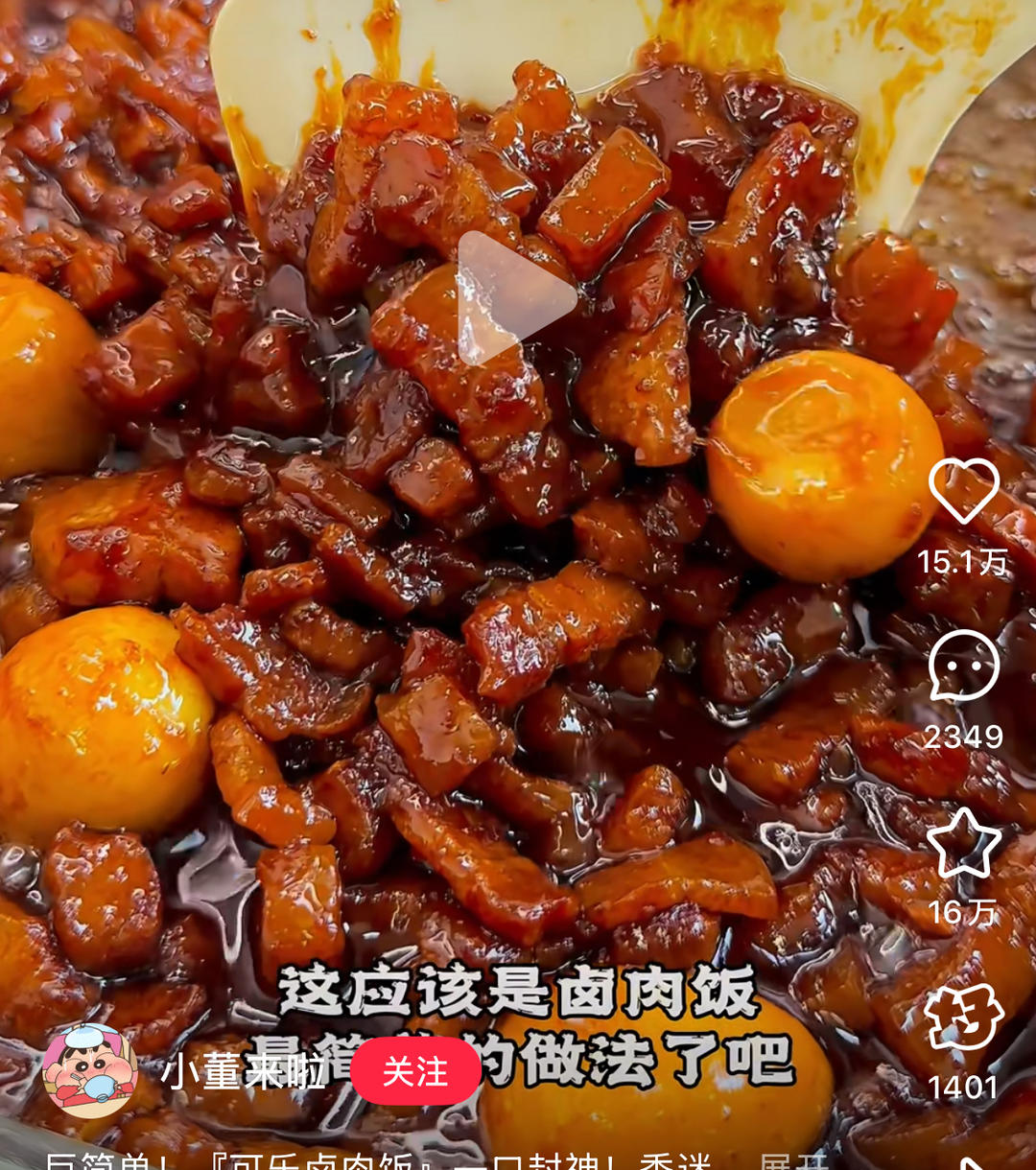Expand the caption with 展开
This screenshot has height=1170, width=1036.
(789, 1162)
